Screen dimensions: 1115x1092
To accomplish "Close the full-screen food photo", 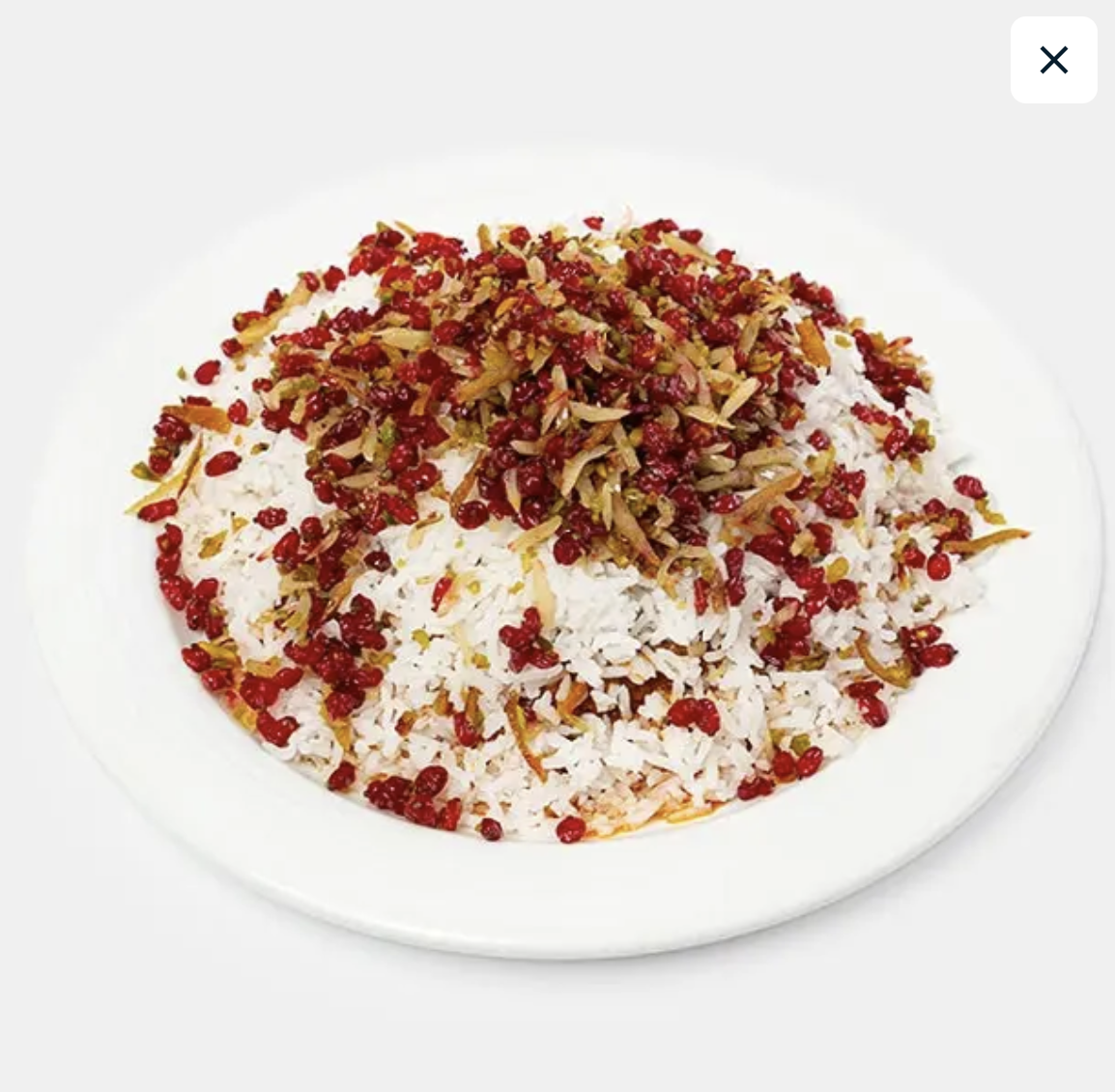I will coord(1053,60).
